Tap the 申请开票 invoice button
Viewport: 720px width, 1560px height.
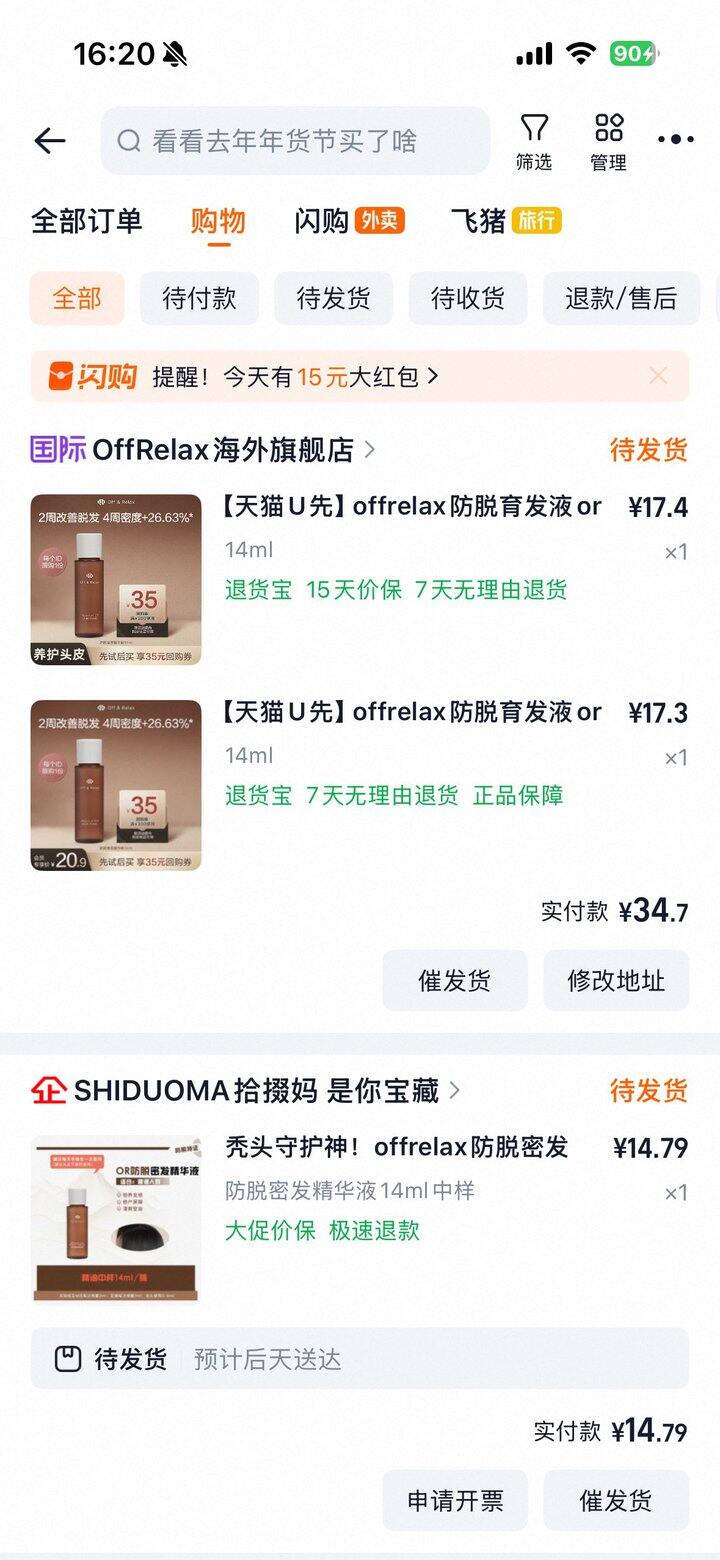(x=455, y=1501)
